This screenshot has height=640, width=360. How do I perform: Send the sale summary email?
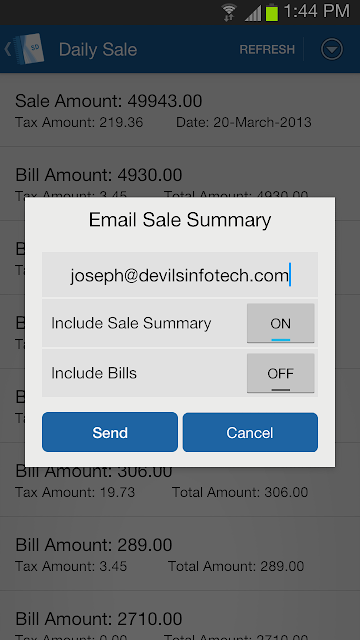(110, 432)
